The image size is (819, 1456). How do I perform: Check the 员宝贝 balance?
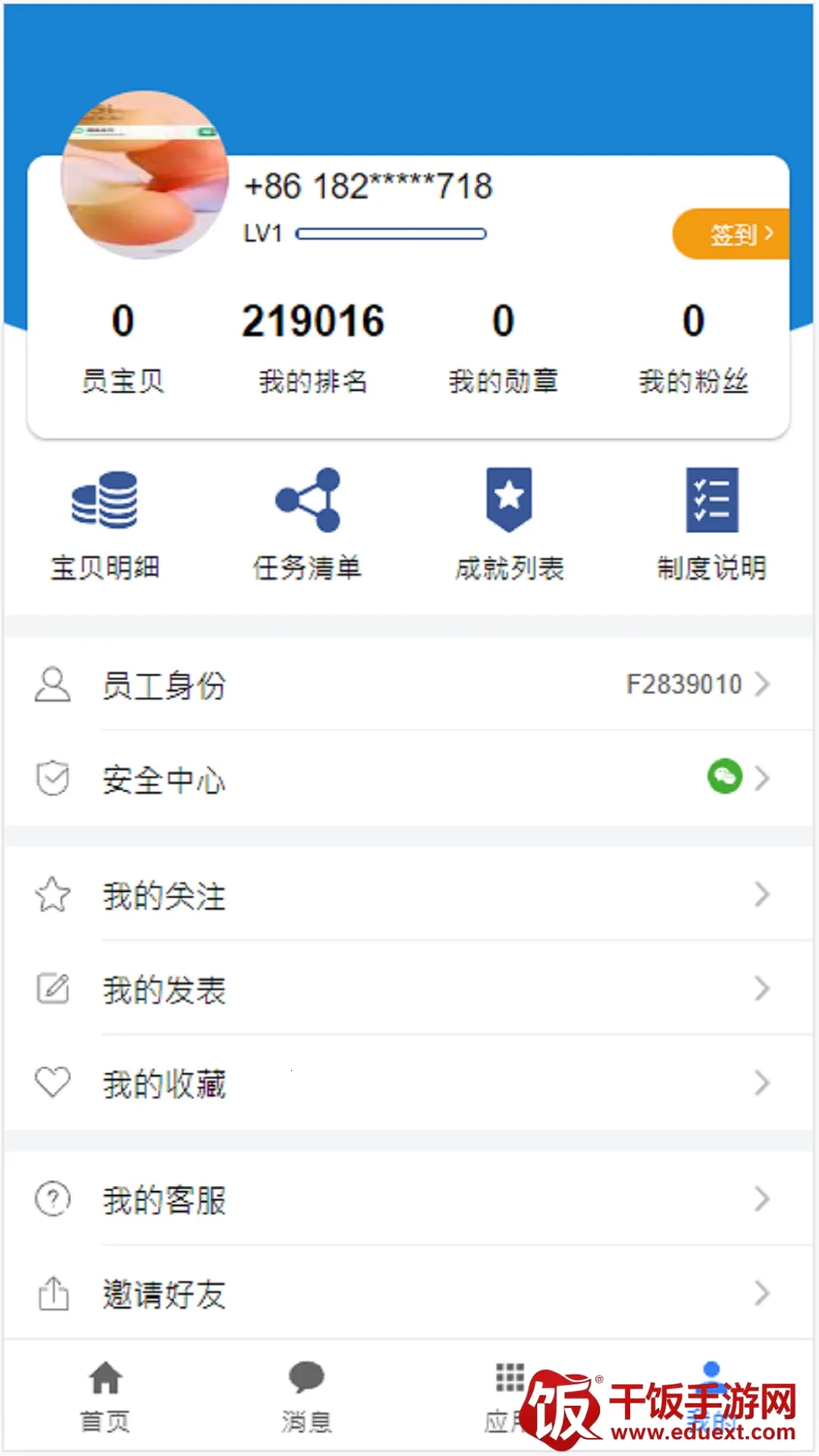pyautogui.click(x=123, y=347)
